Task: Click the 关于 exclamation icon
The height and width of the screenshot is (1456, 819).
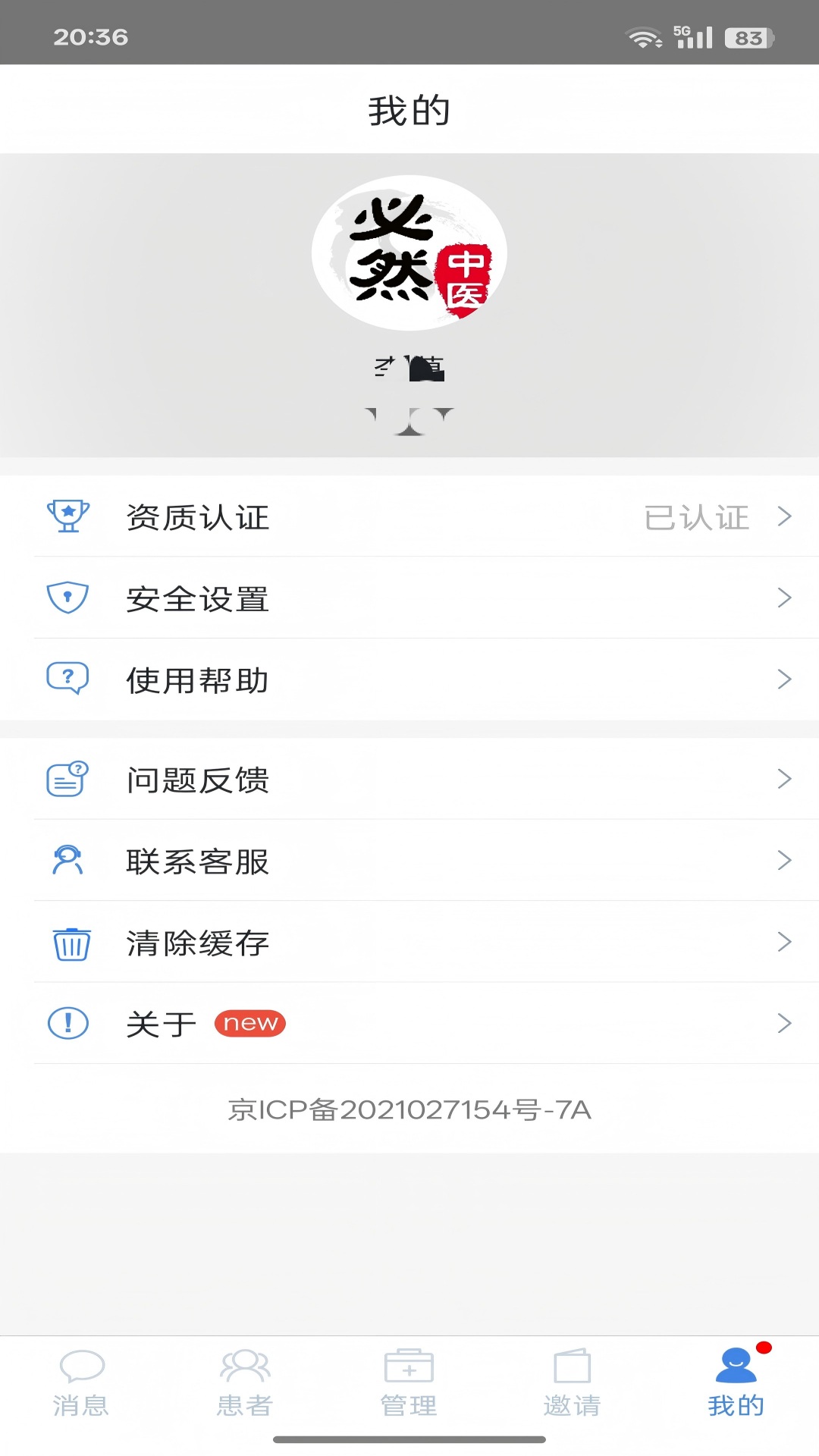Action: coord(67,1023)
